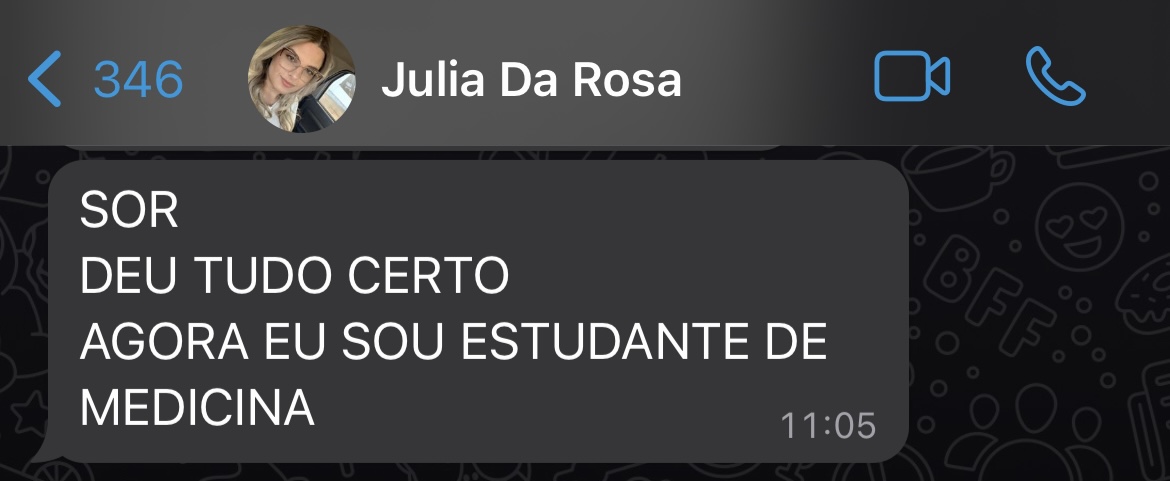
Task: Start a video call with Julia
Action: pos(911,78)
